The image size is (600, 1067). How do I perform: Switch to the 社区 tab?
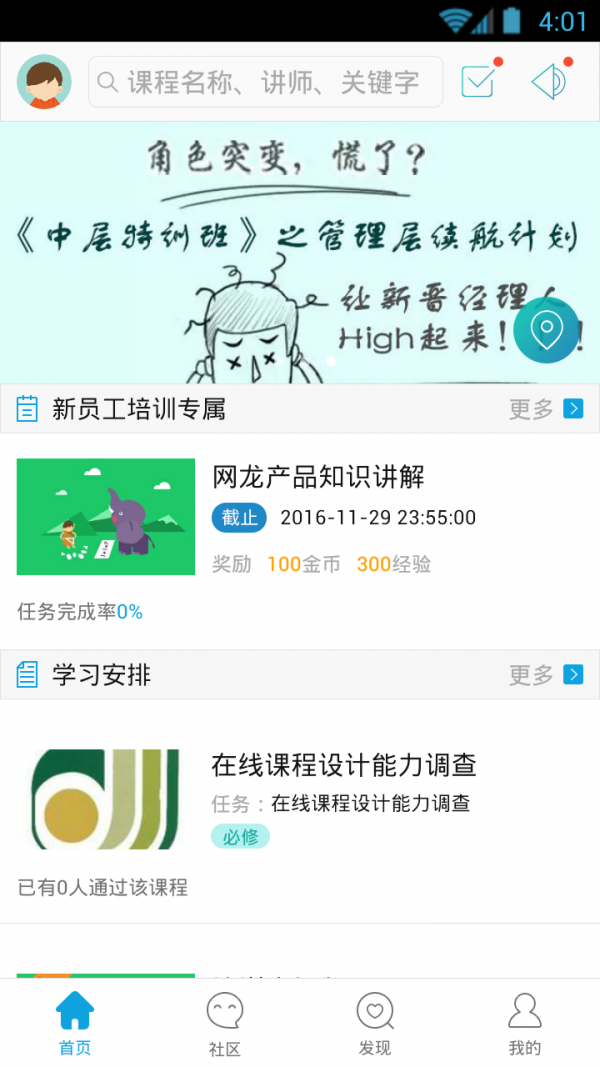225,1023
